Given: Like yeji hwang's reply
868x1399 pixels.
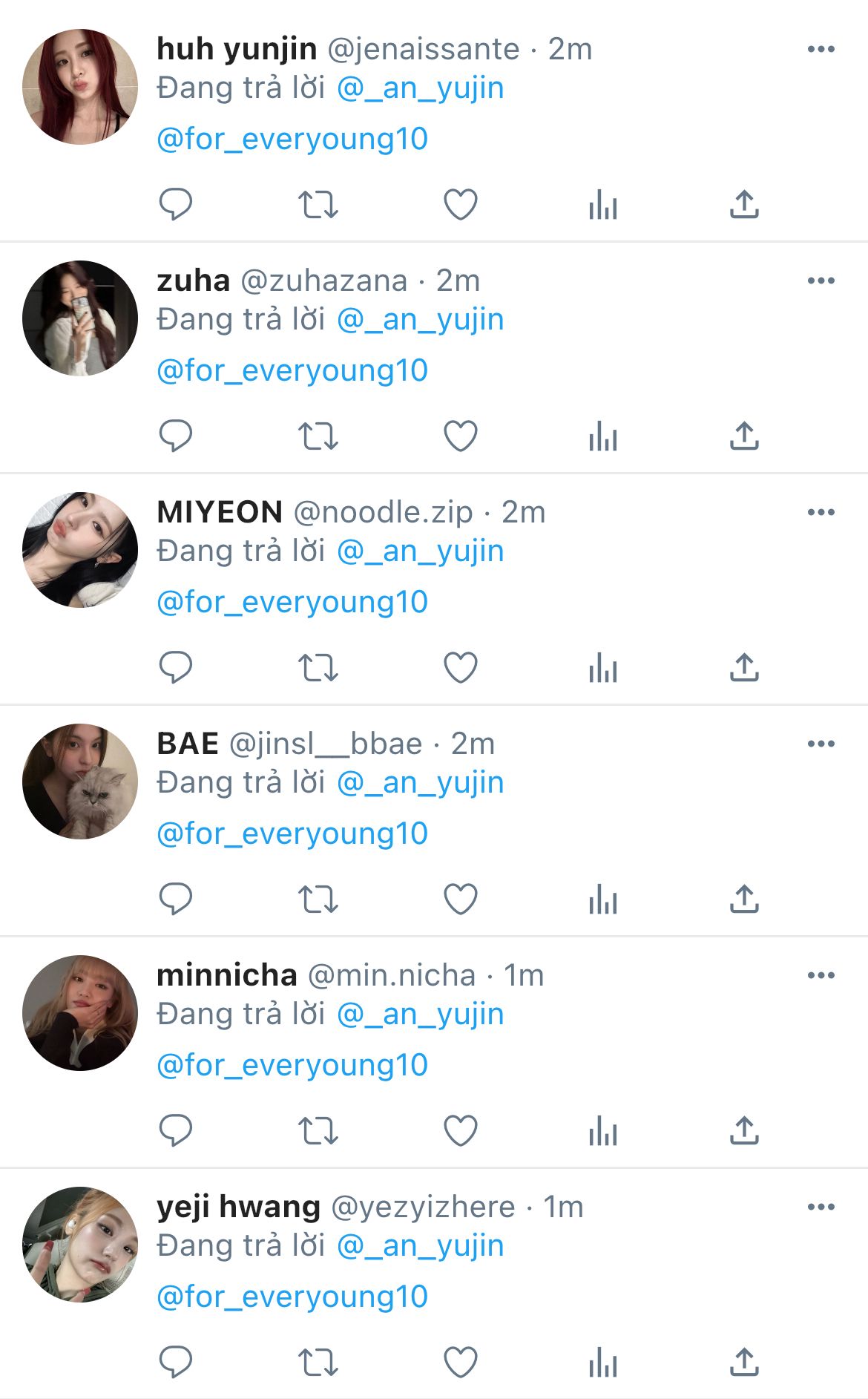Looking at the screenshot, I should 460,1362.
